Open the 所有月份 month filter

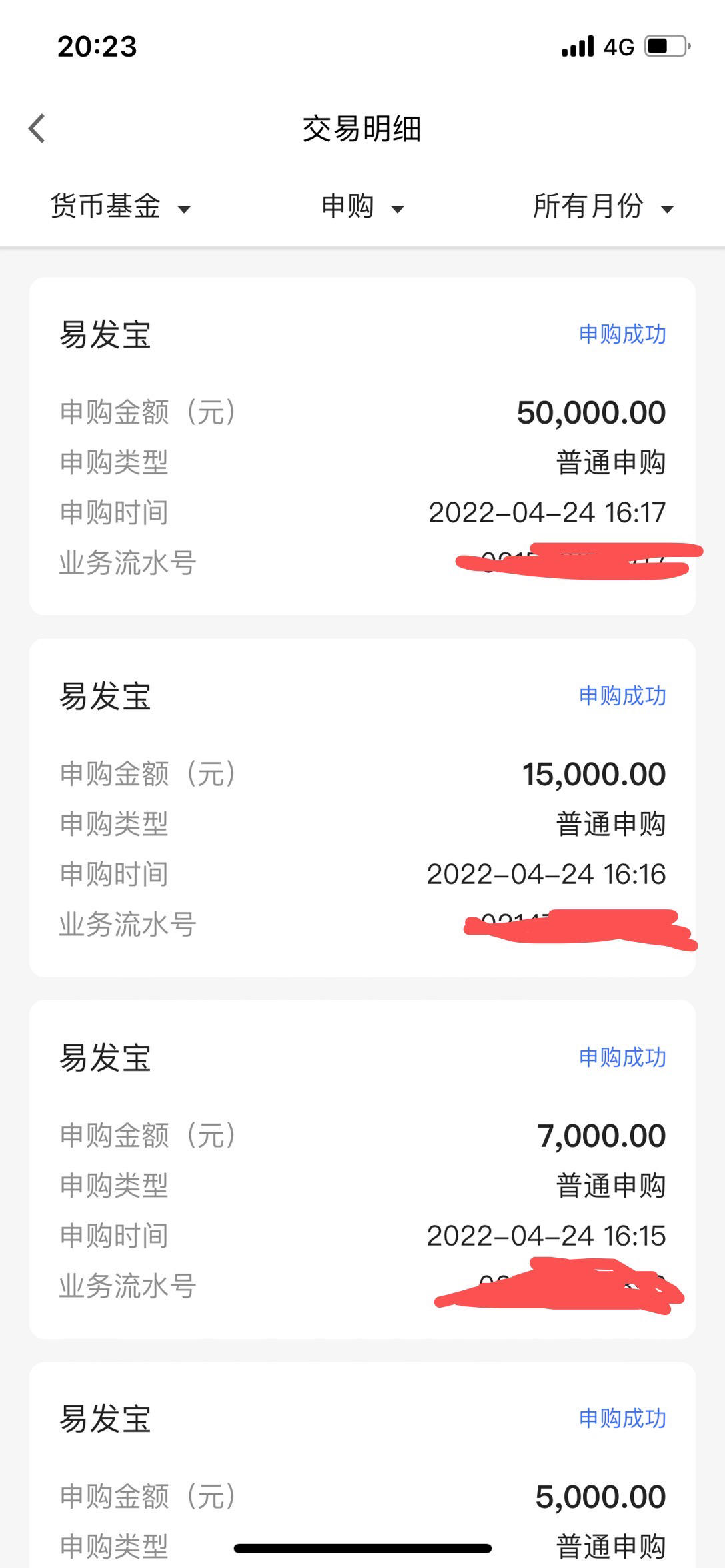[604, 206]
